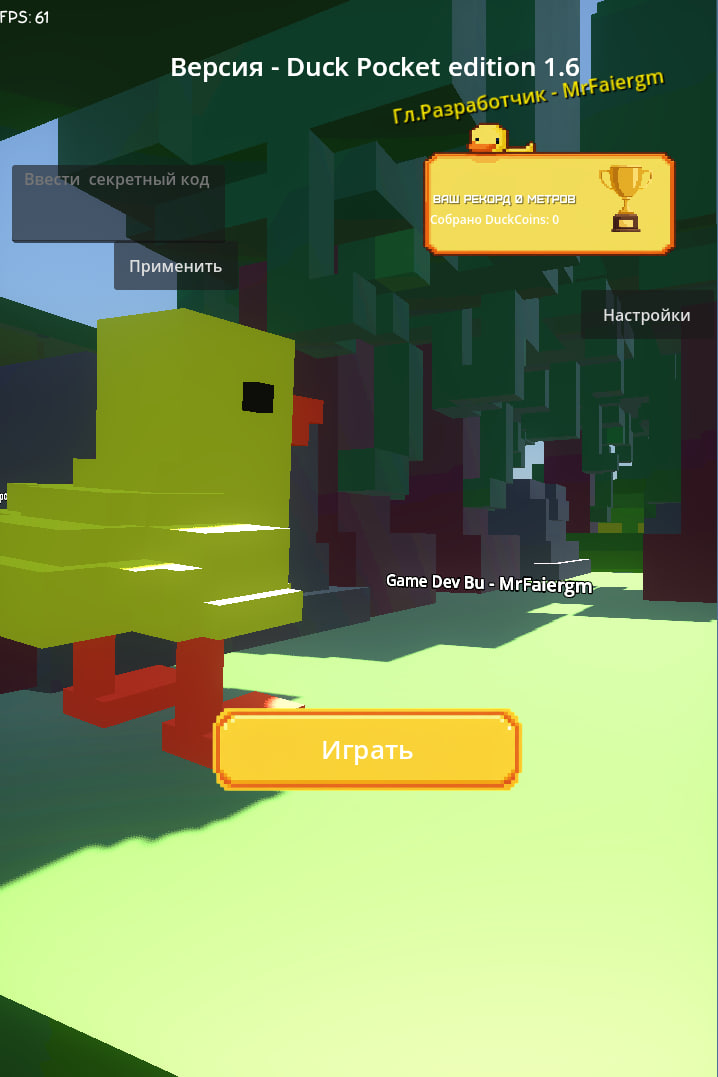Viewport: 718px width, 1077px height.
Task: Focus the secret code input field
Action: pyautogui.click(x=118, y=201)
